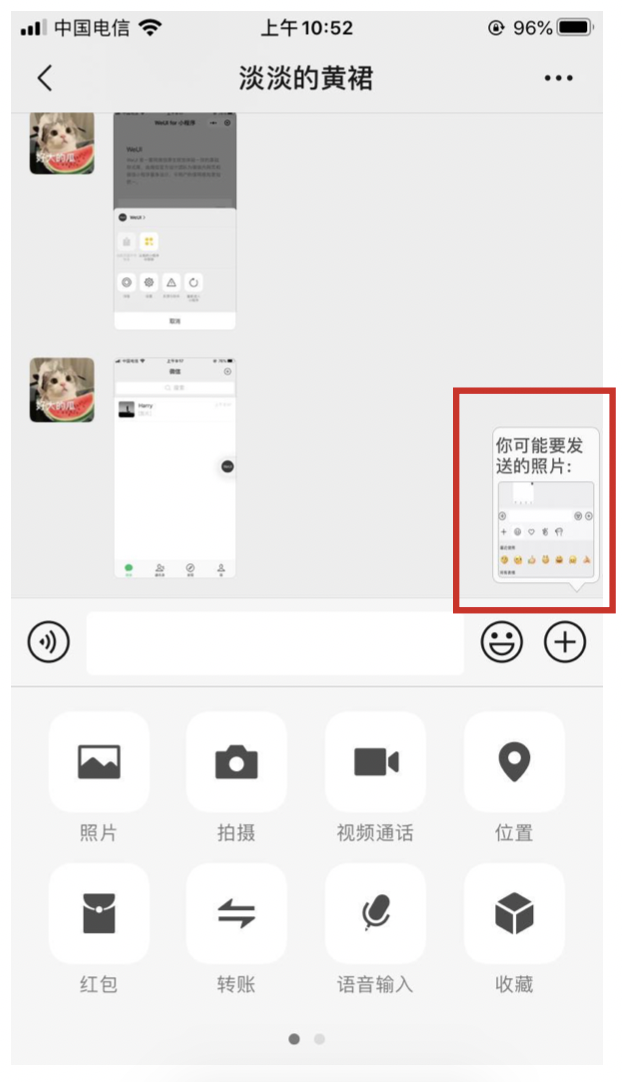Open 转账 money transfer
Image resolution: width=622 pixels, height=1082 pixels.
(236, 914)
